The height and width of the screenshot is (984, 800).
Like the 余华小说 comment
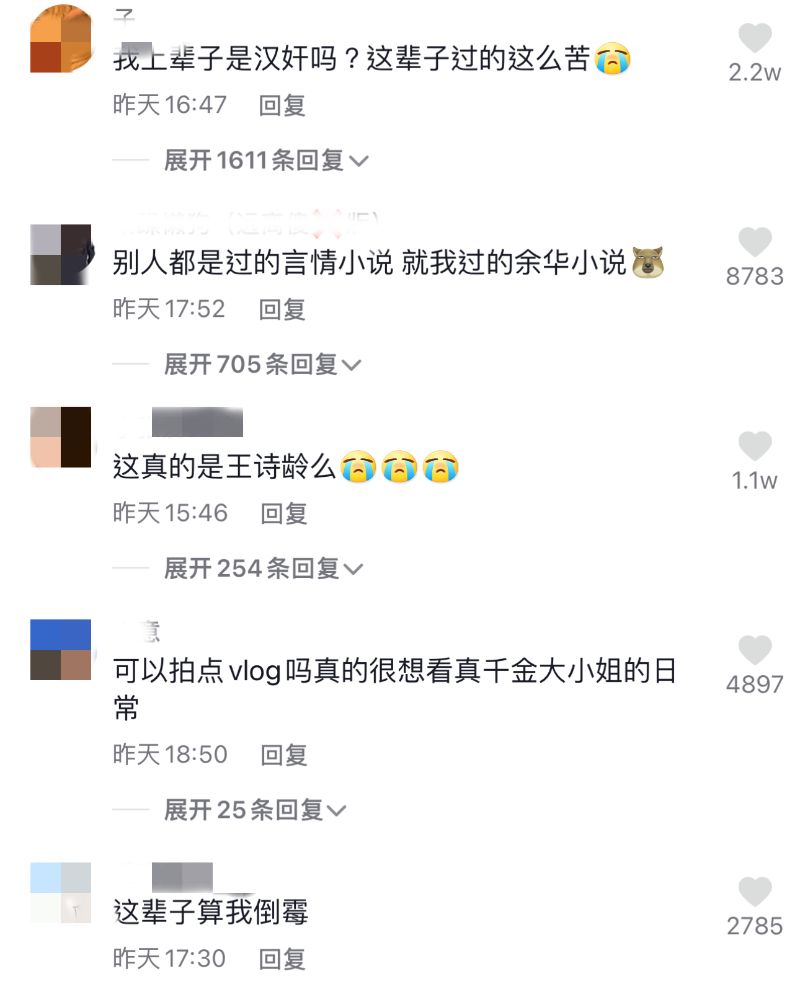[755, 243]
